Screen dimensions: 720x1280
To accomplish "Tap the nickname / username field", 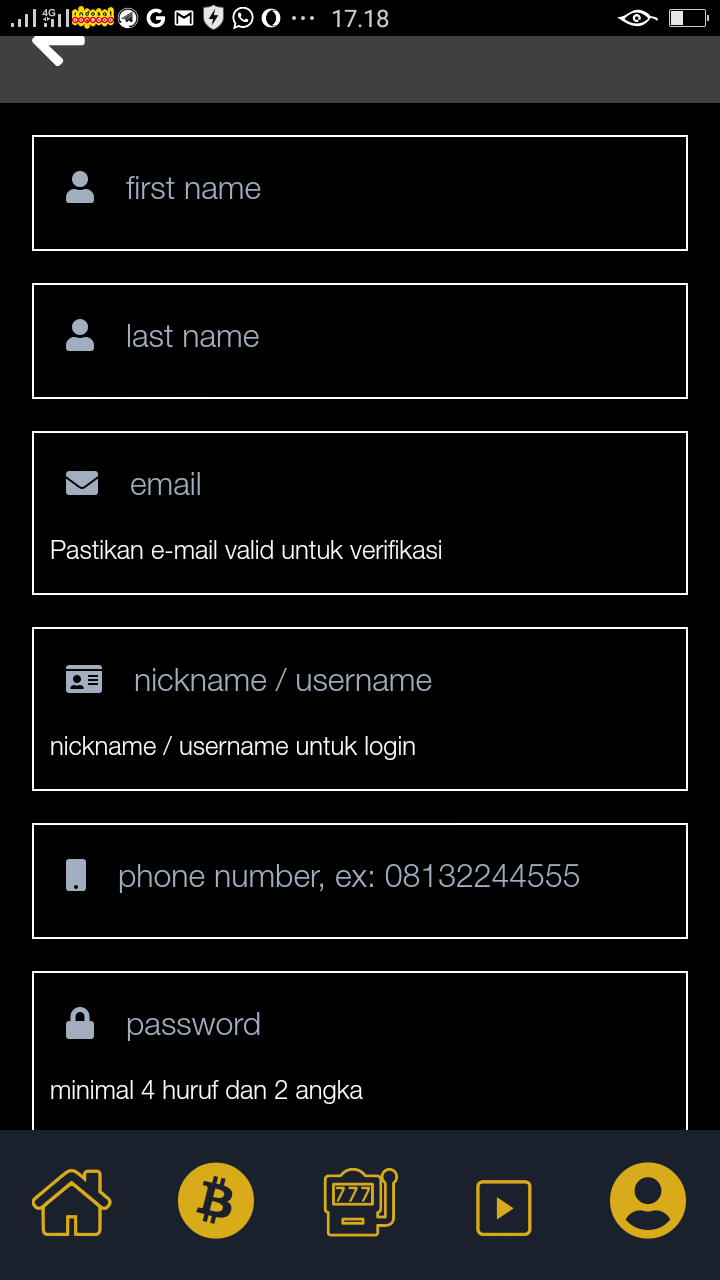I will pyautogui.click(x=360, y=680).
